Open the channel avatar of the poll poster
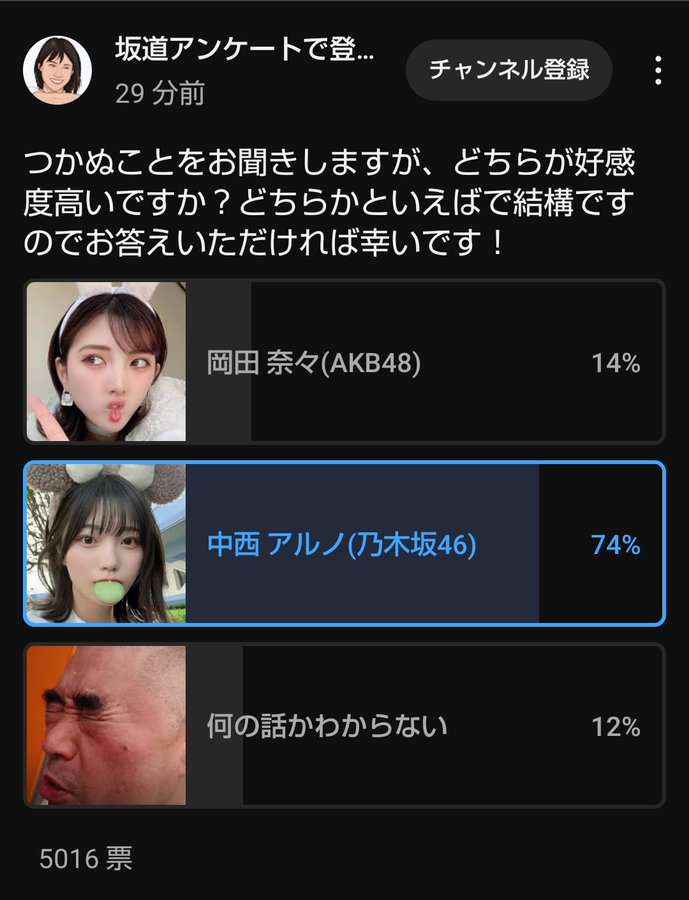 [x=57, y=70]
